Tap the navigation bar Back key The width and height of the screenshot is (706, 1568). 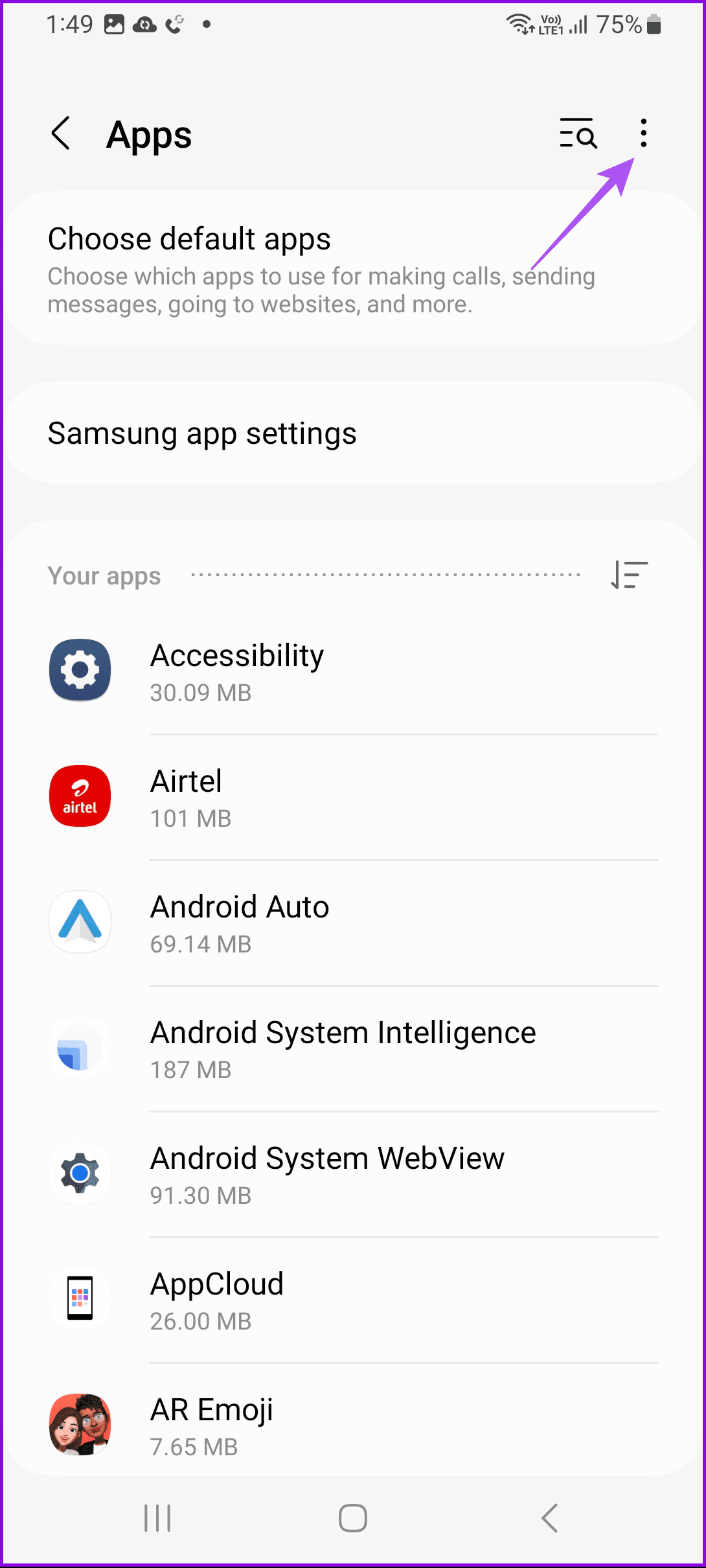549,1517
